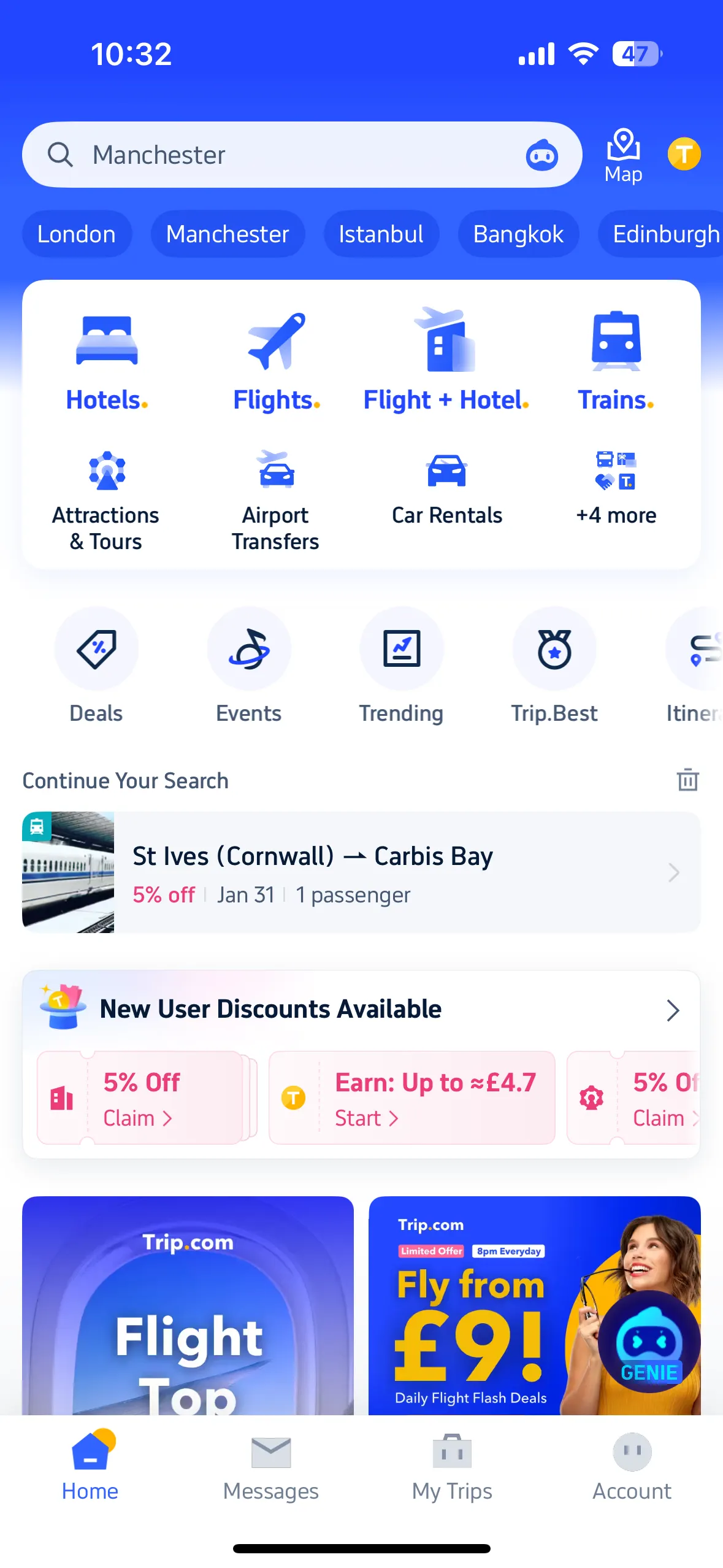Screen dimensions: 723x1568
Task: Continue St Ives to Carbis Bay search
Action: tap(361, 872)
